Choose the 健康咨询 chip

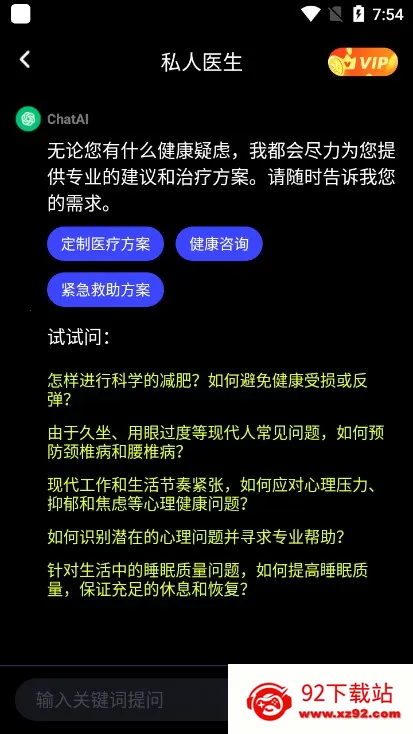click(219, 244)
